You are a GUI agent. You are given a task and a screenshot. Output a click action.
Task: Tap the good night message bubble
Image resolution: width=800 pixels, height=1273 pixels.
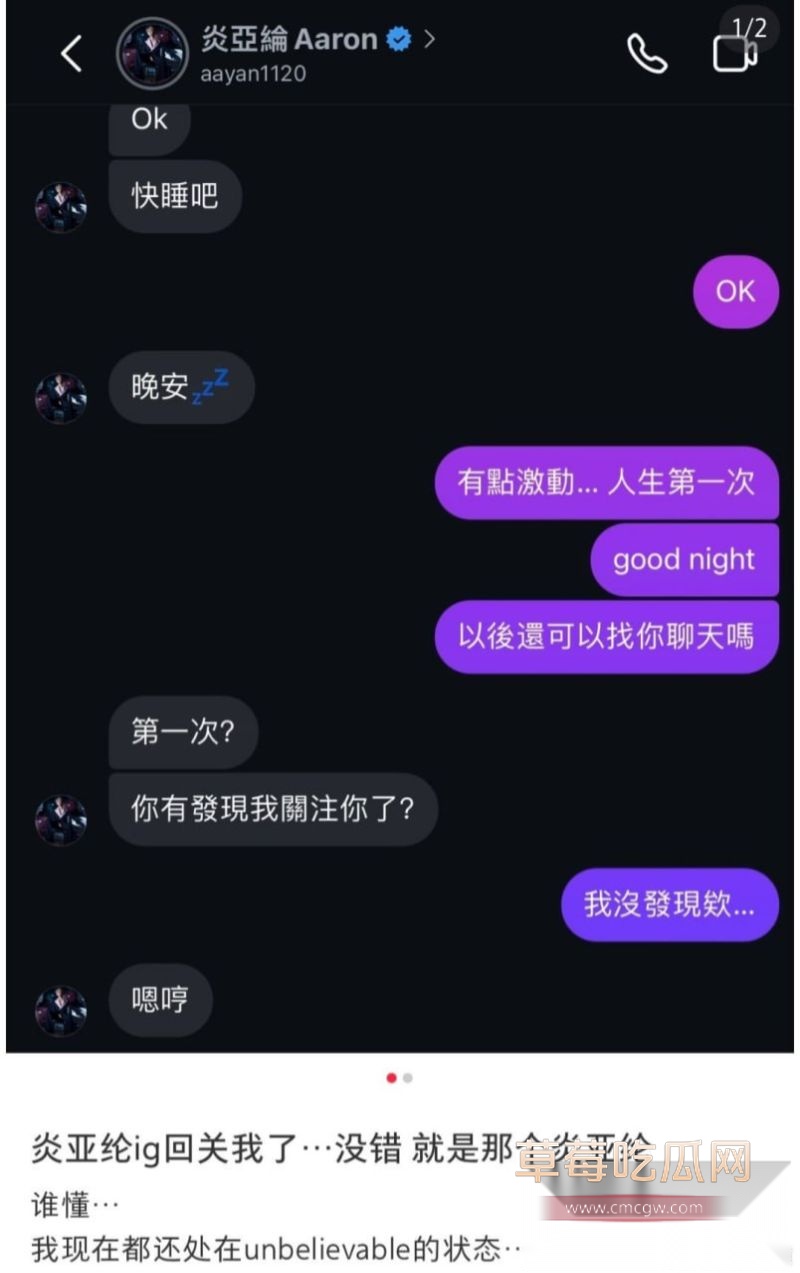pos(684,560)
